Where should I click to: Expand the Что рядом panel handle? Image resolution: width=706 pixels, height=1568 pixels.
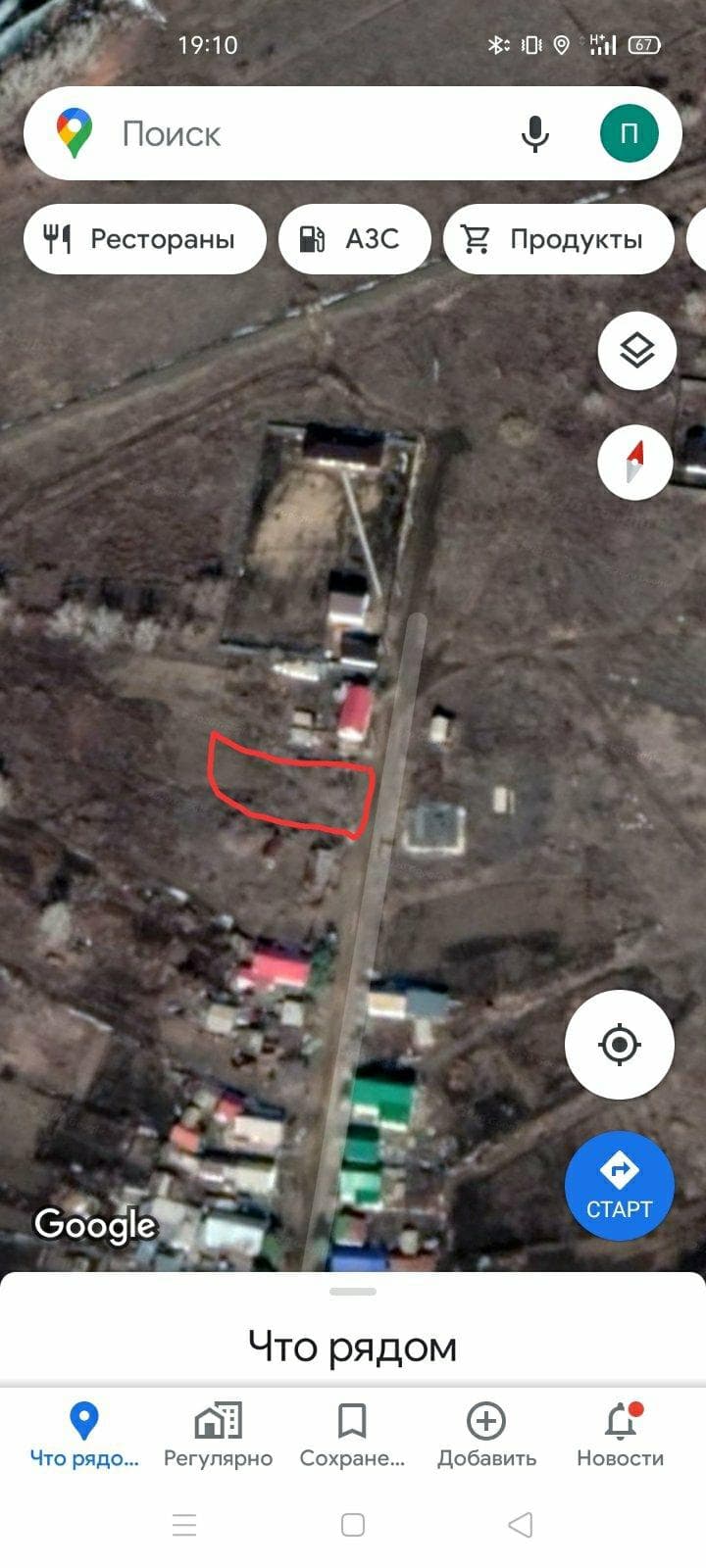[353, 1292]
